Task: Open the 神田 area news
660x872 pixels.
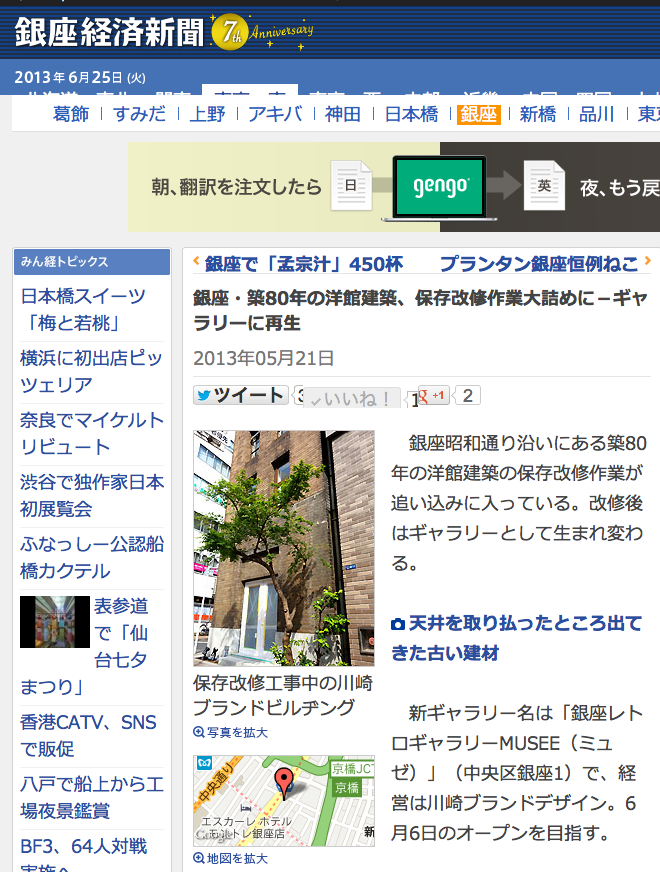Action: 343,114
